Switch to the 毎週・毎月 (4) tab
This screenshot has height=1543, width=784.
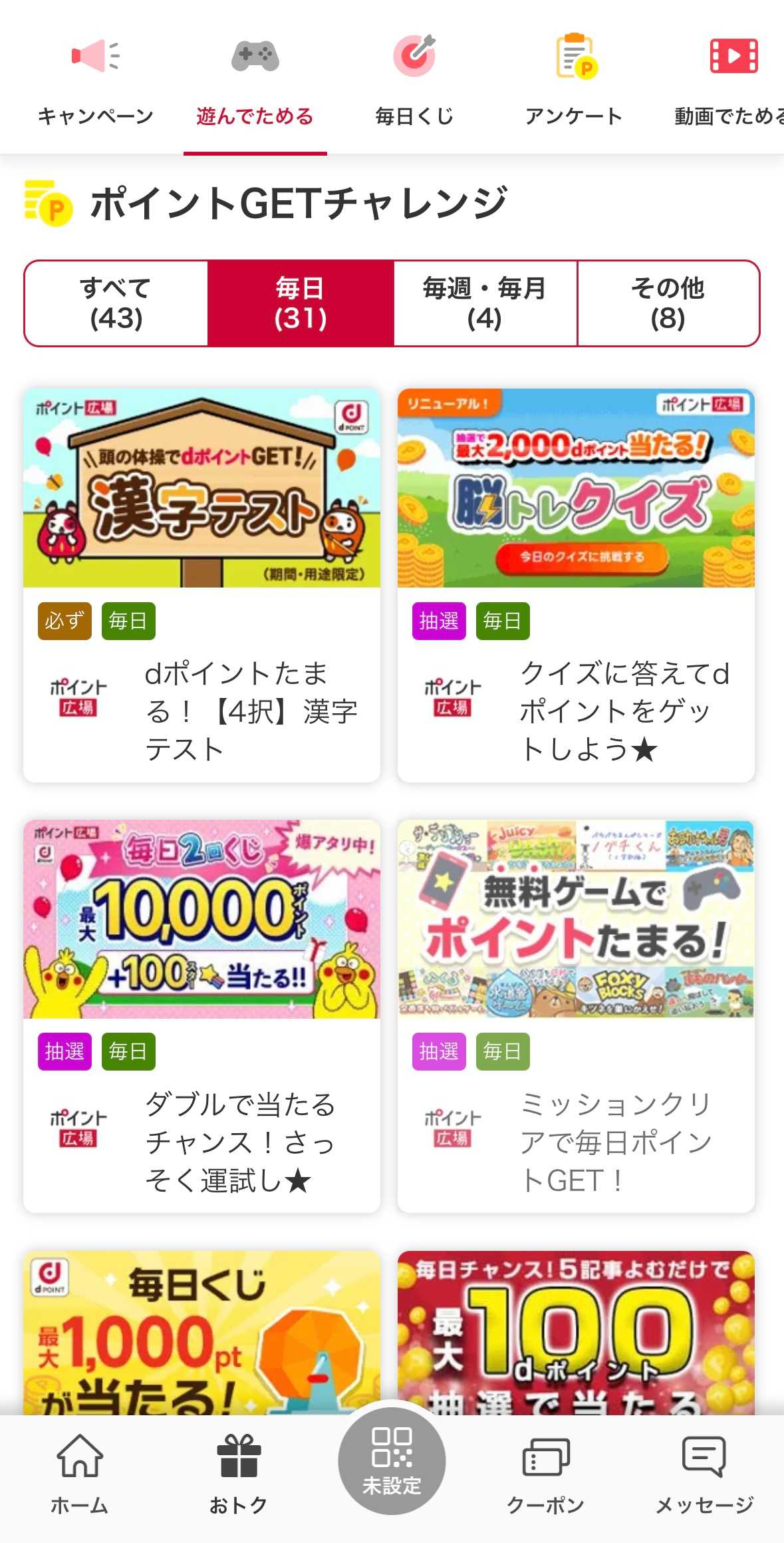(x=485, y=303)
